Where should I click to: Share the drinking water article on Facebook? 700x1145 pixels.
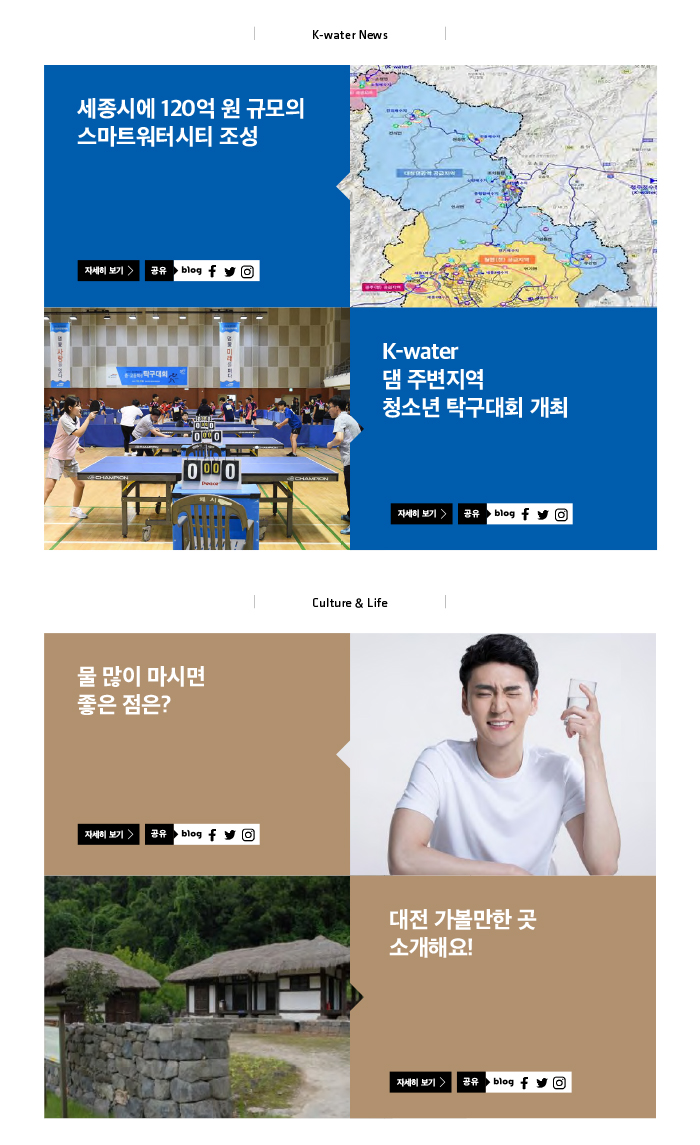212,834
